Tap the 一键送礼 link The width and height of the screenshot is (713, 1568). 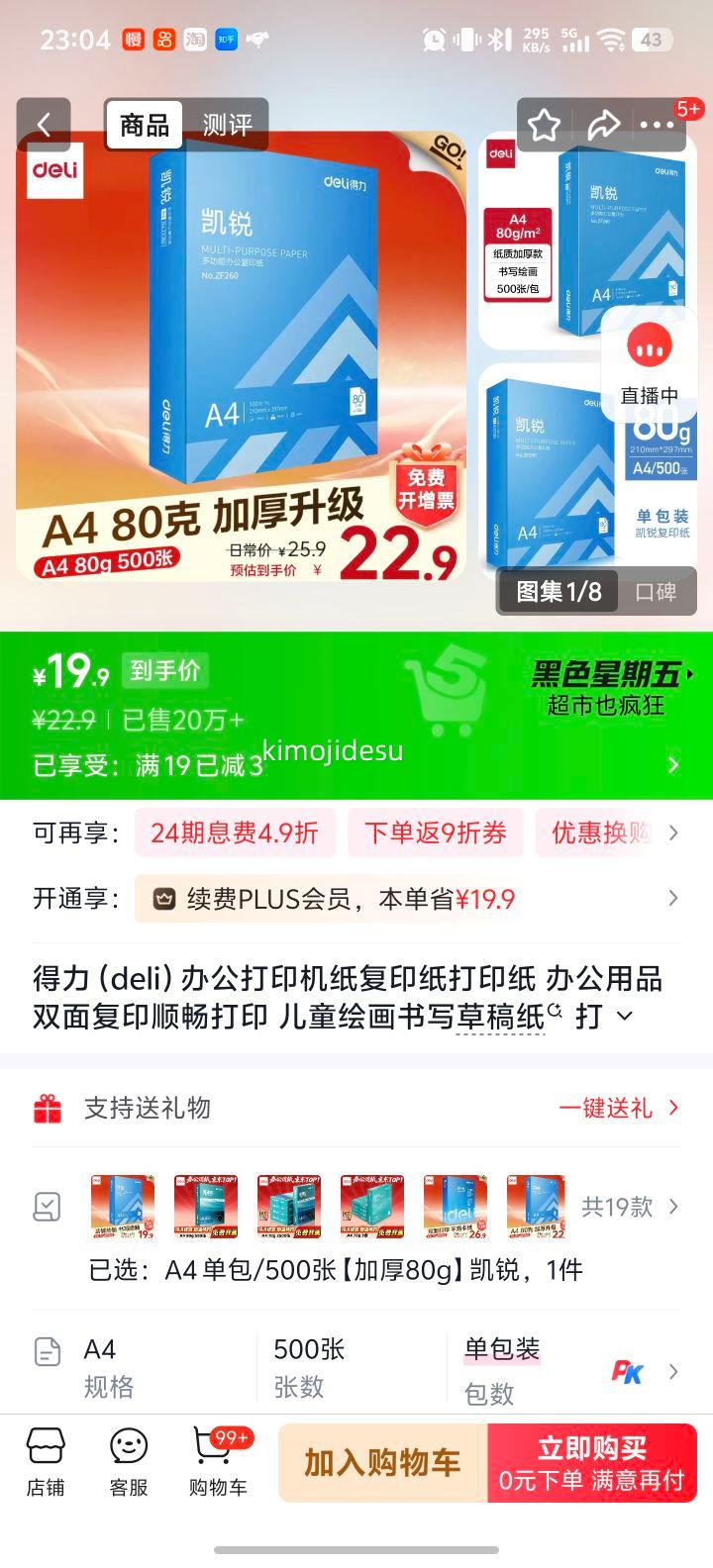tap(606, 1108)
